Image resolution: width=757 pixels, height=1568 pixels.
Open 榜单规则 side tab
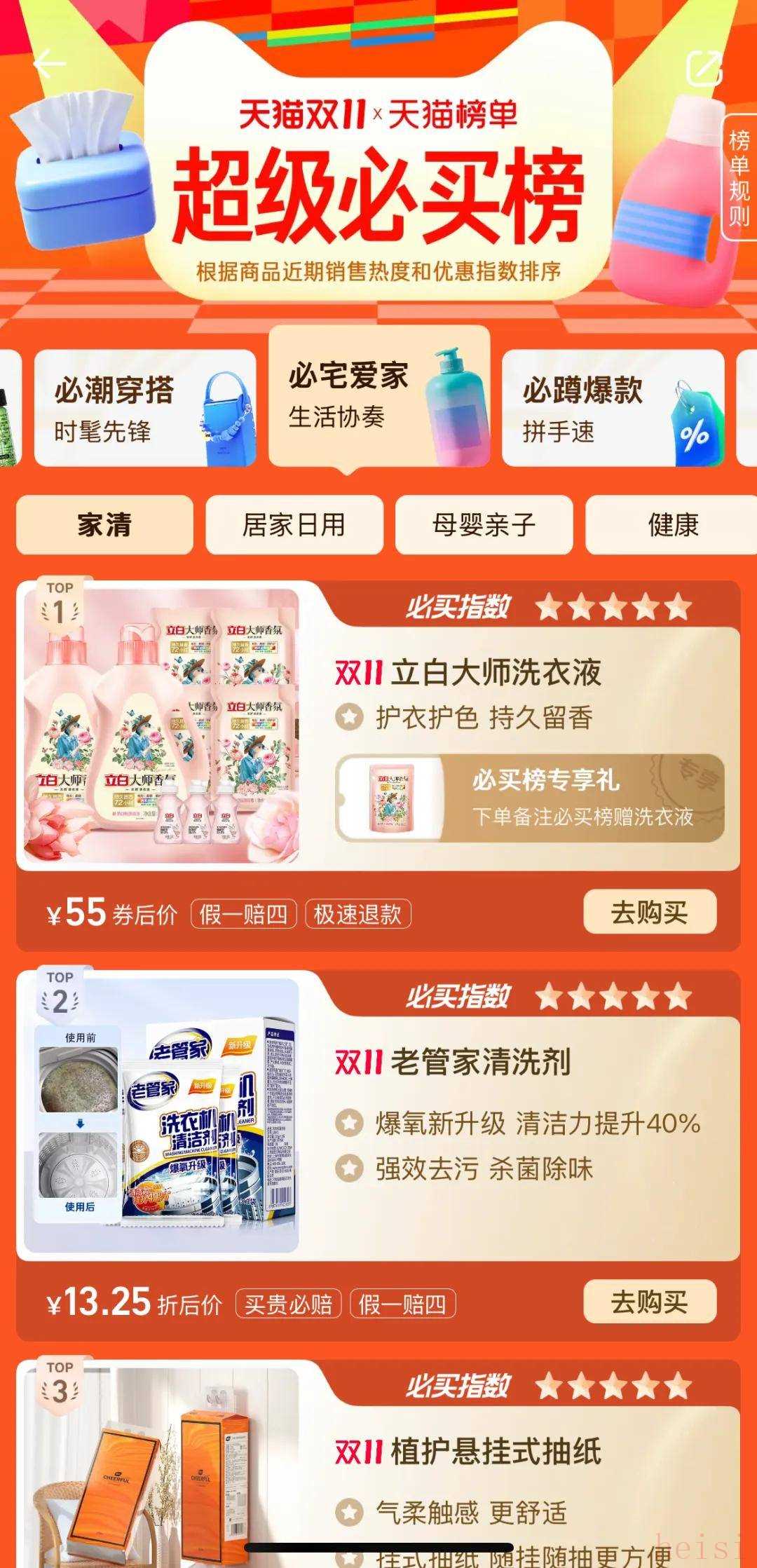click(x=739, y=177)
